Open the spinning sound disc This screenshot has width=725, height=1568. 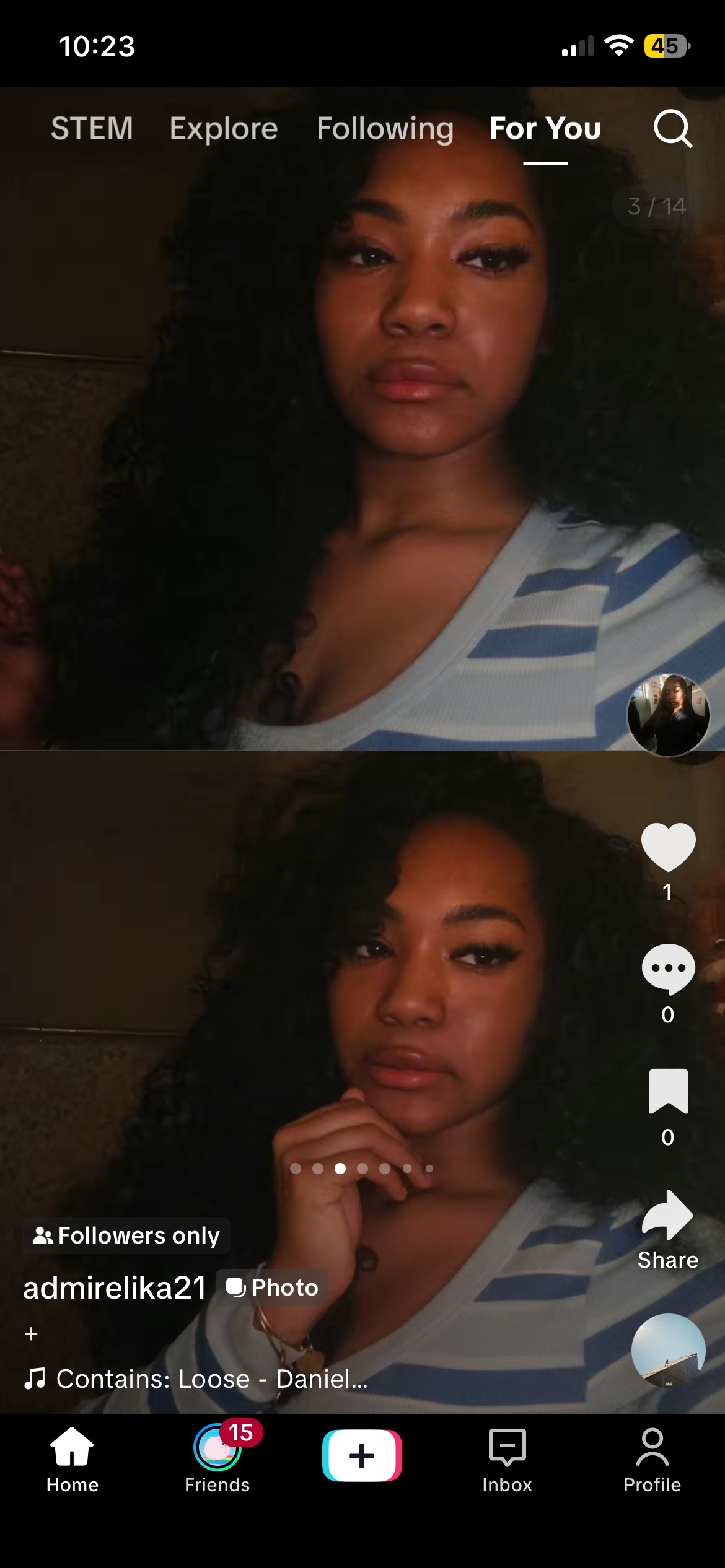(668, 1350)
